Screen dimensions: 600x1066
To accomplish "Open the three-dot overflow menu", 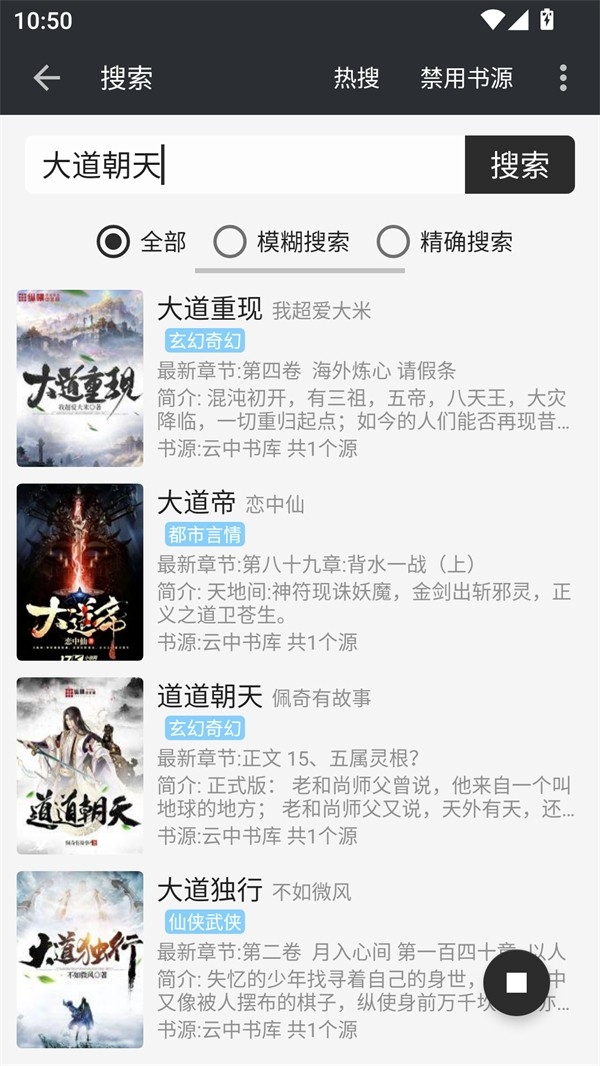I will [563, 78].
